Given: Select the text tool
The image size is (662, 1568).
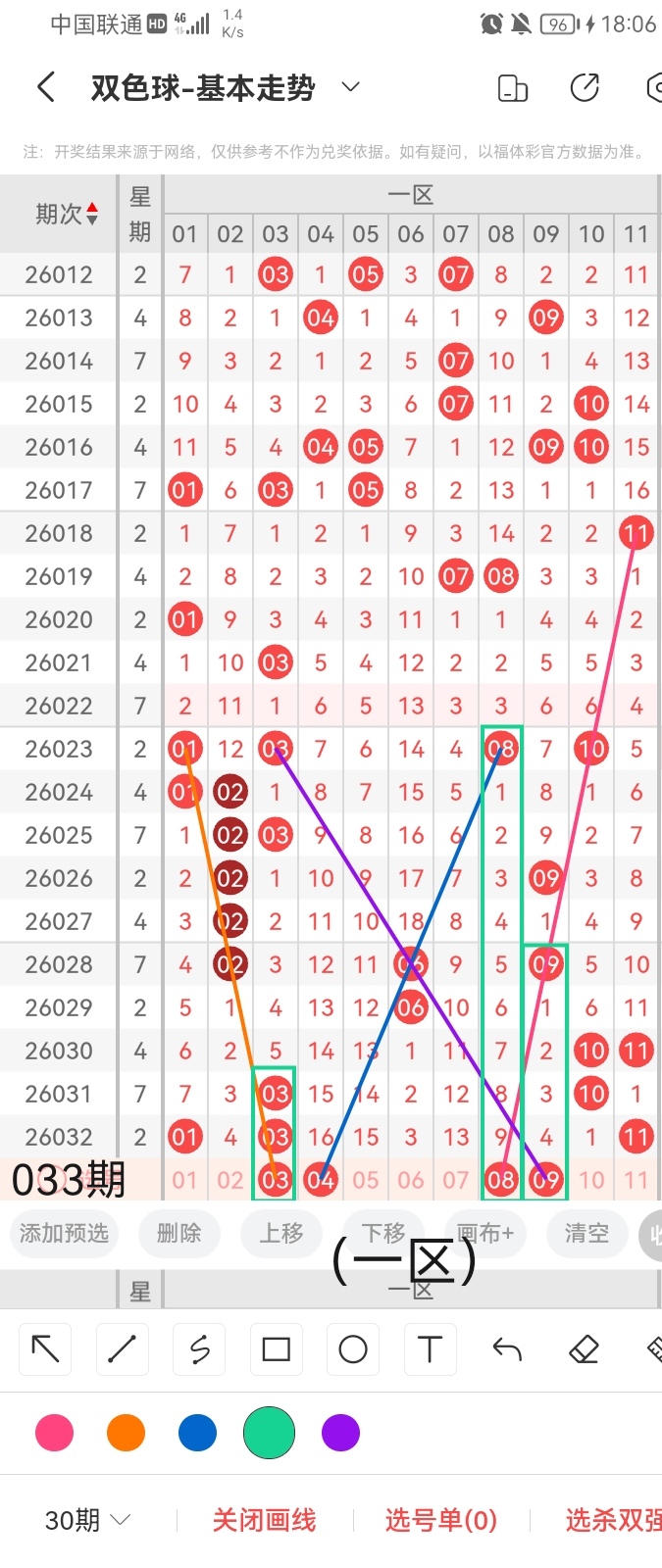Looking at the screenshot, I should [x=430, y=1349].
